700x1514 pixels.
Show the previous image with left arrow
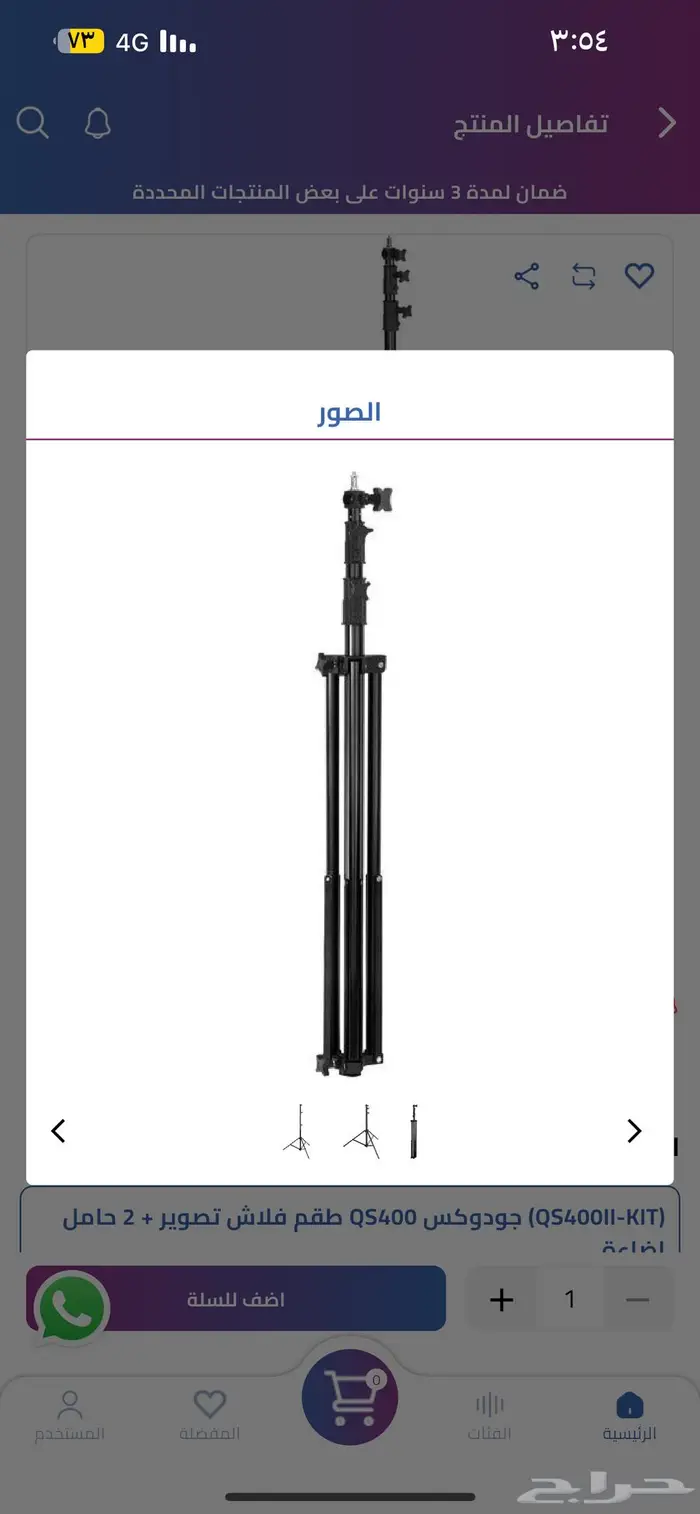coord(58,1131)
